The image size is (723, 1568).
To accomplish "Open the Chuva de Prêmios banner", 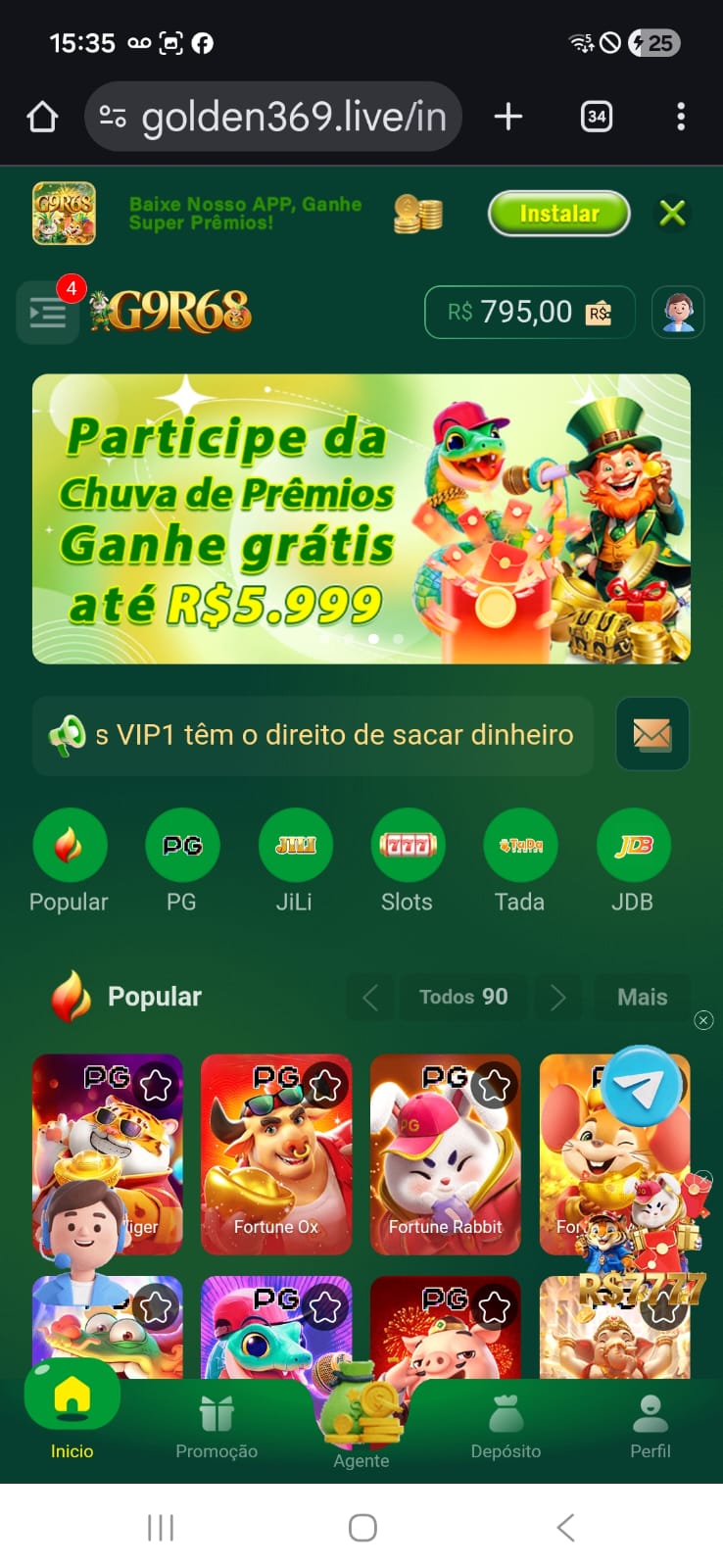I will [361, 518].
